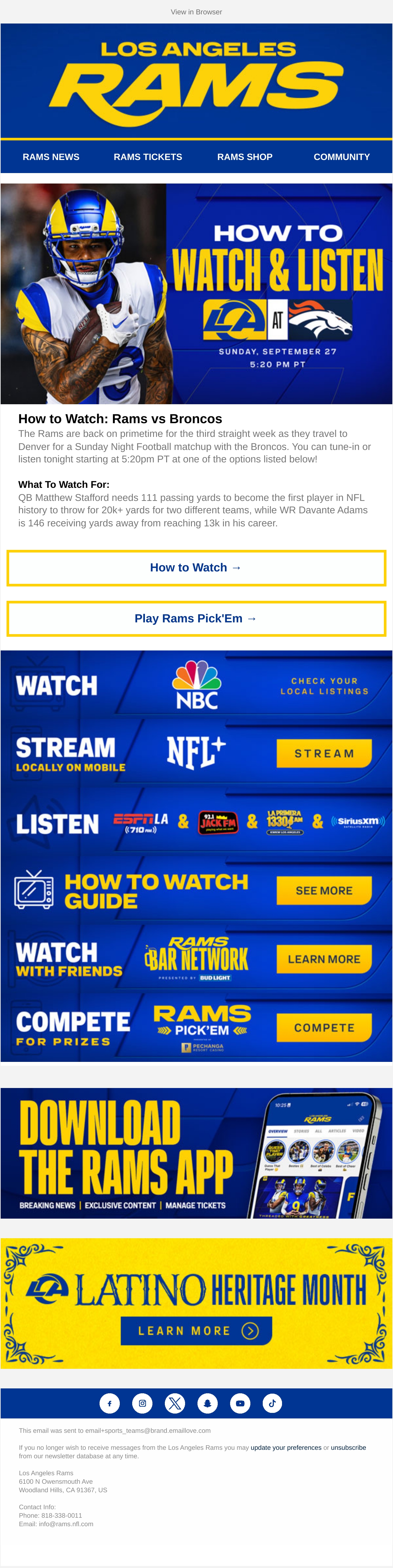Tap Learn More for Rams Bar Network
Viewport: 393px width, 1568px height.
pos(324,959)
